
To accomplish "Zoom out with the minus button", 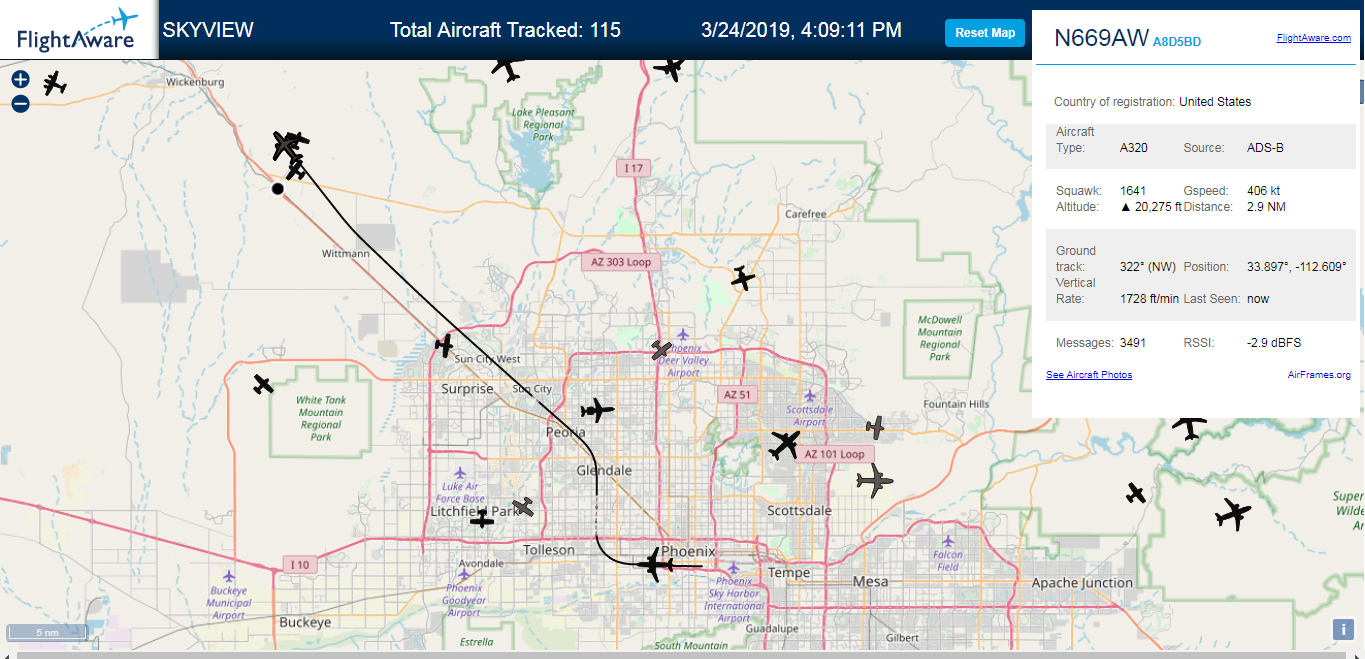I will (x=21, y=103).
